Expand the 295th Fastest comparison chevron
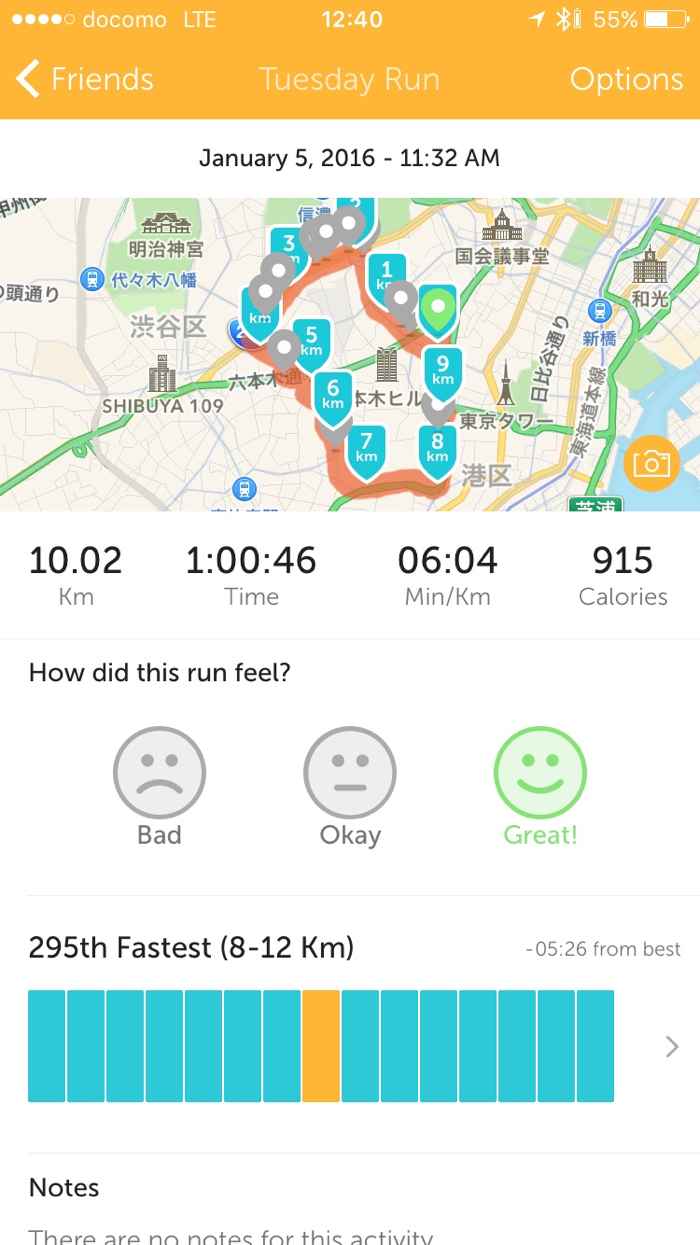Screen dimensions: 700x1245 coord(672,1046)
